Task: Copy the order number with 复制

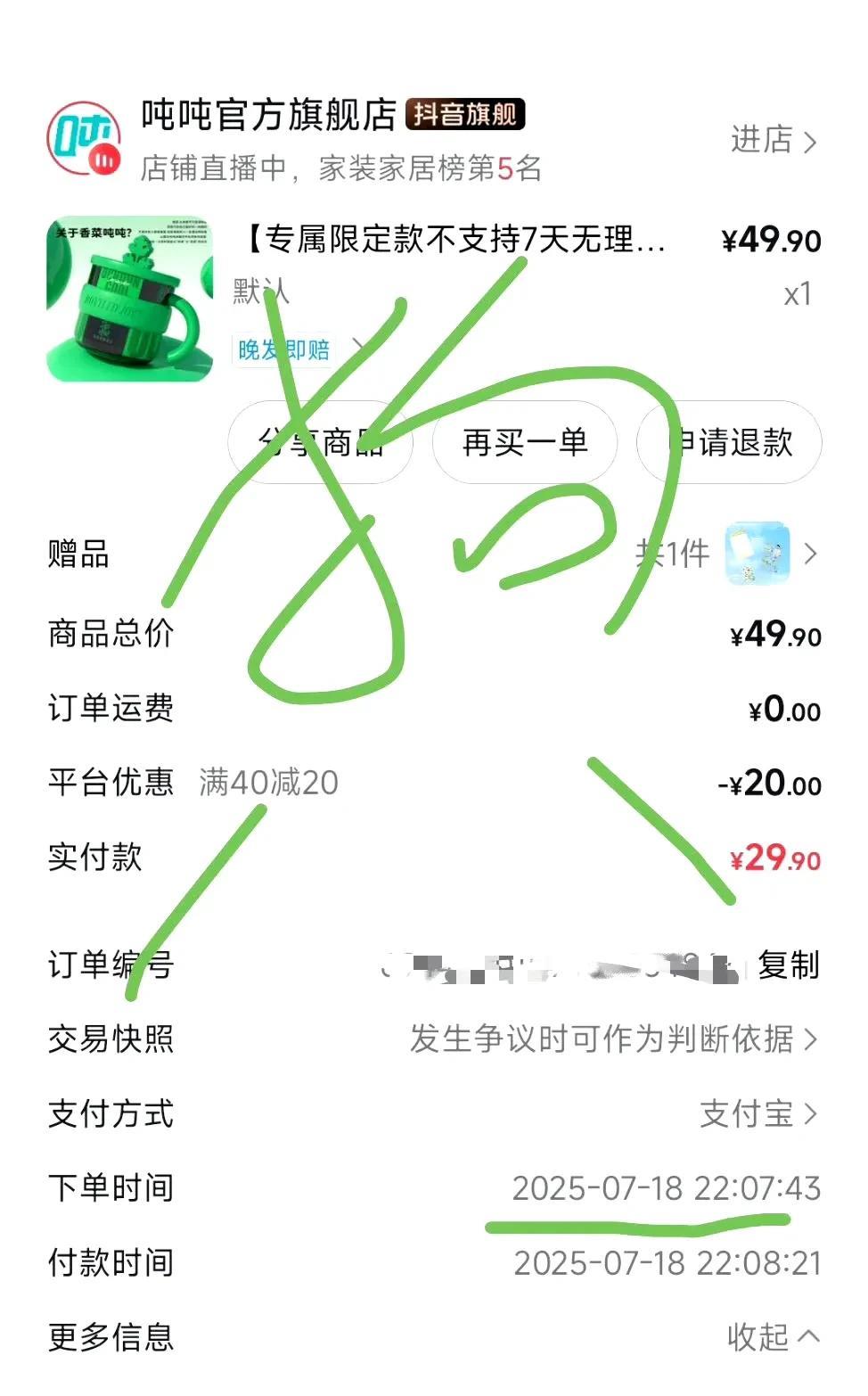Action: (x=788, y=965)
